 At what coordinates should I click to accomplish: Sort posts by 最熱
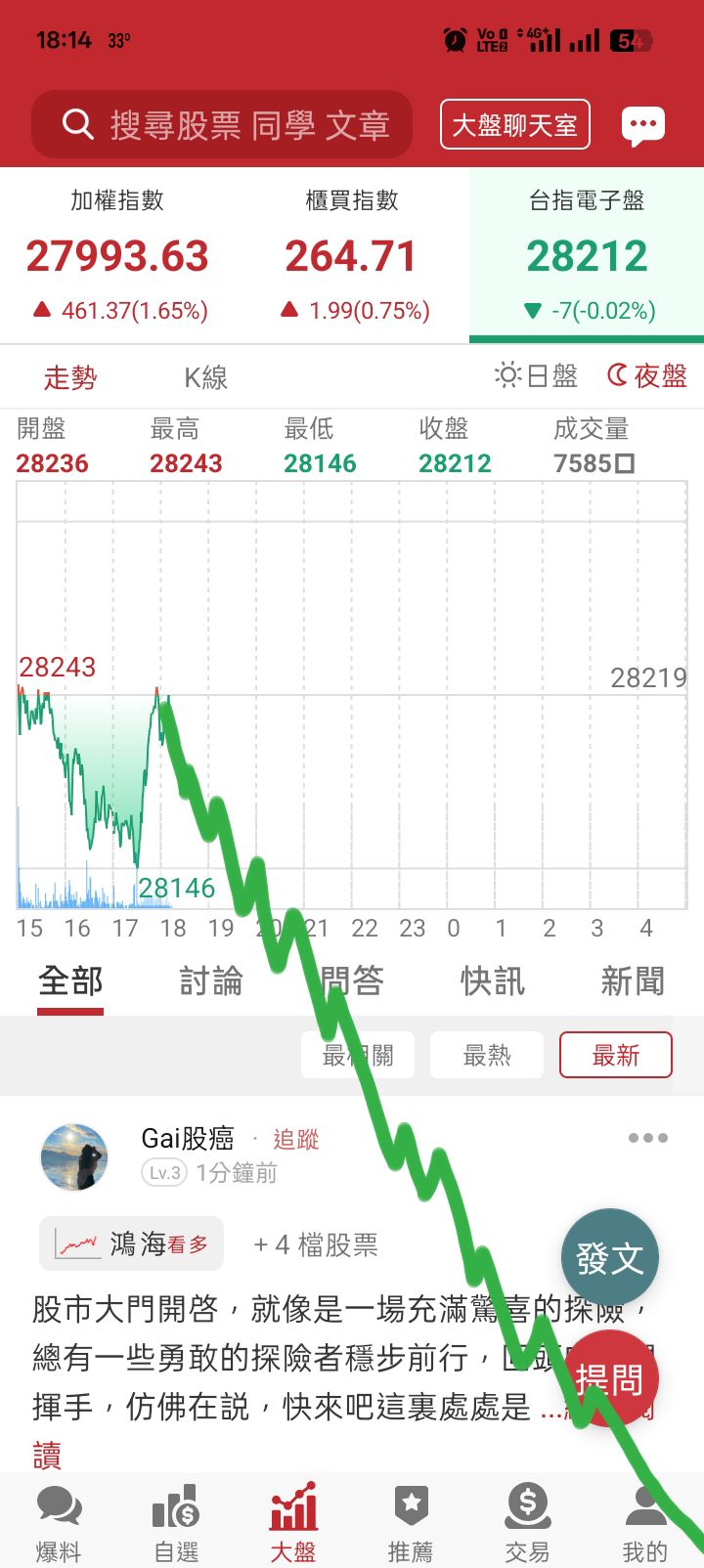[487, 1056]
